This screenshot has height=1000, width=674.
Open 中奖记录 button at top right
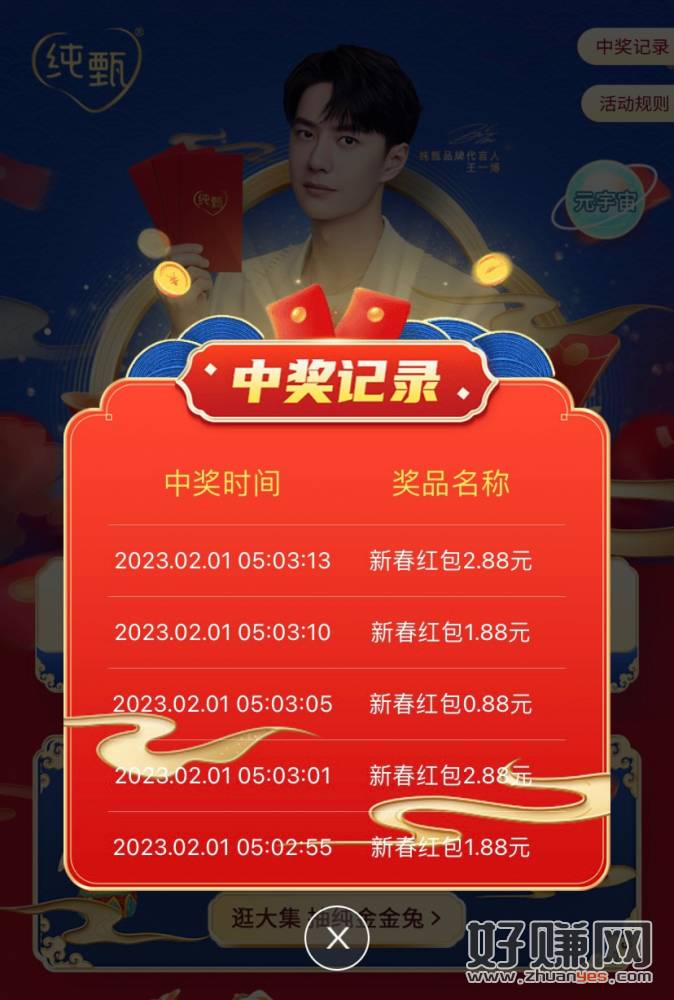click(x=630, y=47)
